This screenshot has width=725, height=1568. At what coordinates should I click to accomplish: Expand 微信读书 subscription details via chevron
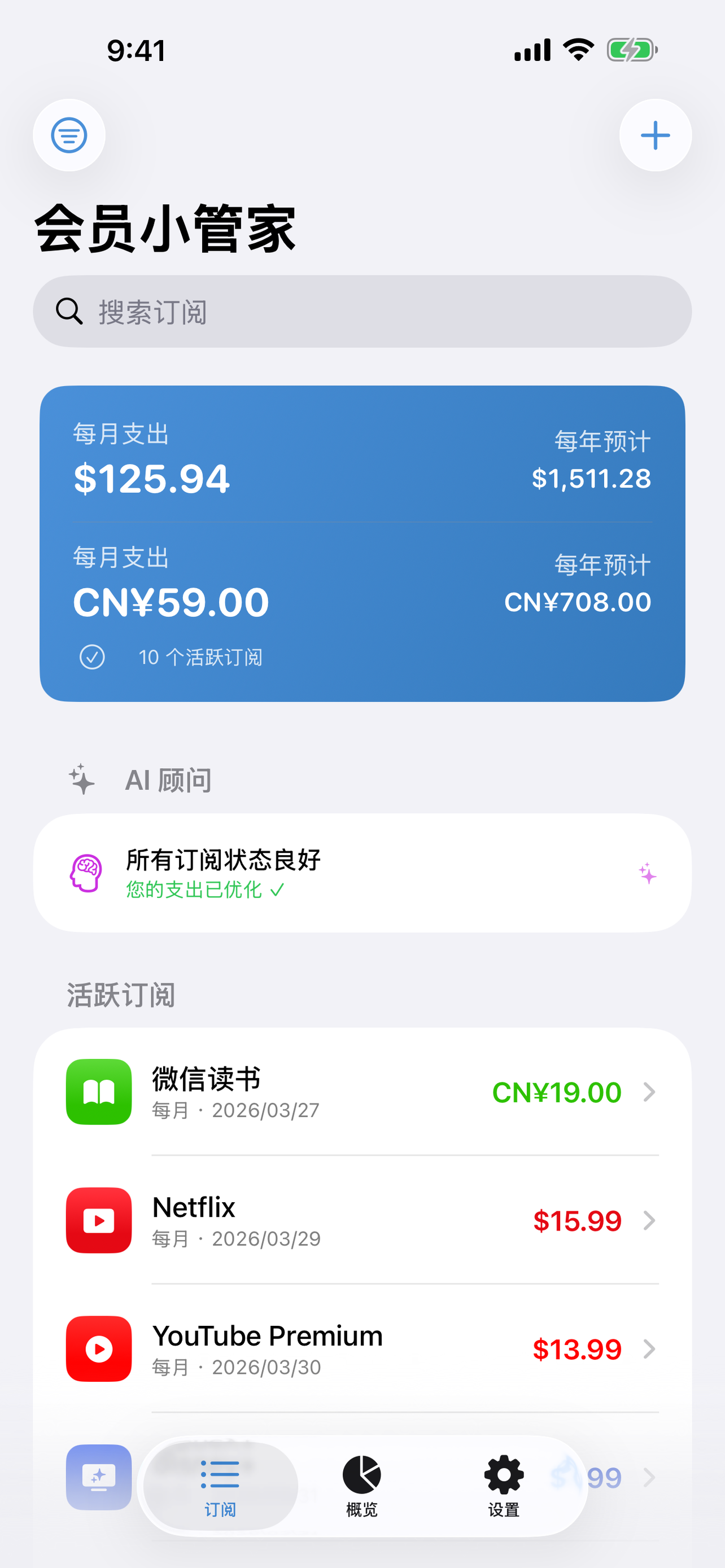pyautogui.click(x=650, y=1092)
